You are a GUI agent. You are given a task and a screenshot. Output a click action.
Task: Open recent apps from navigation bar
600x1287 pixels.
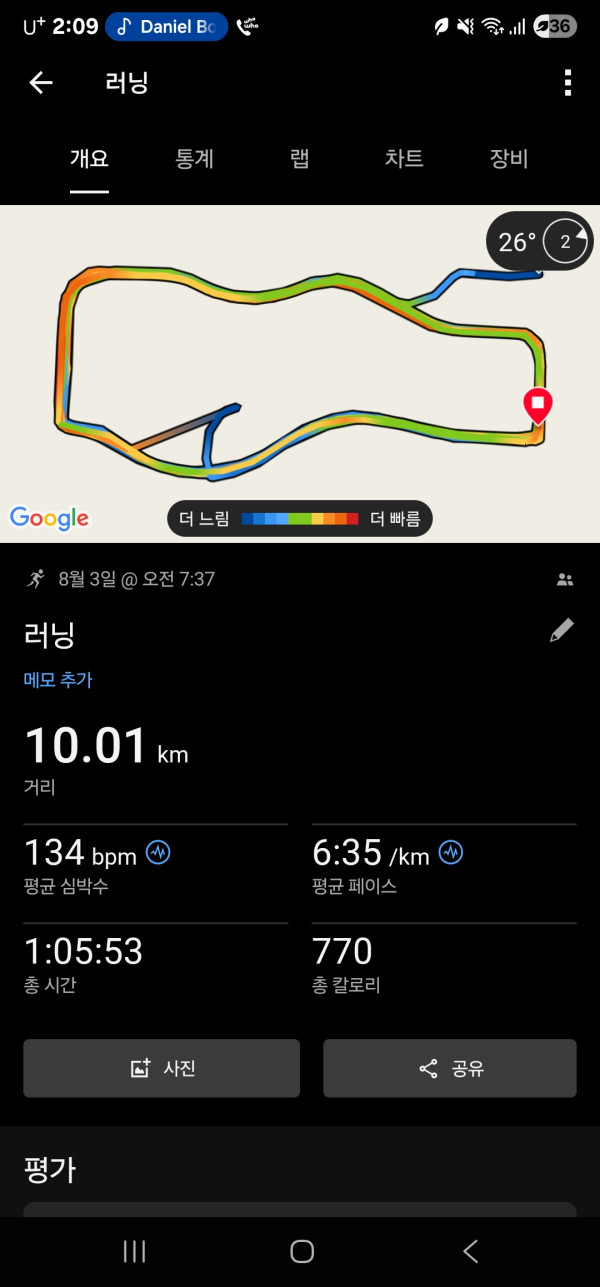click(x=134, y=1251)
